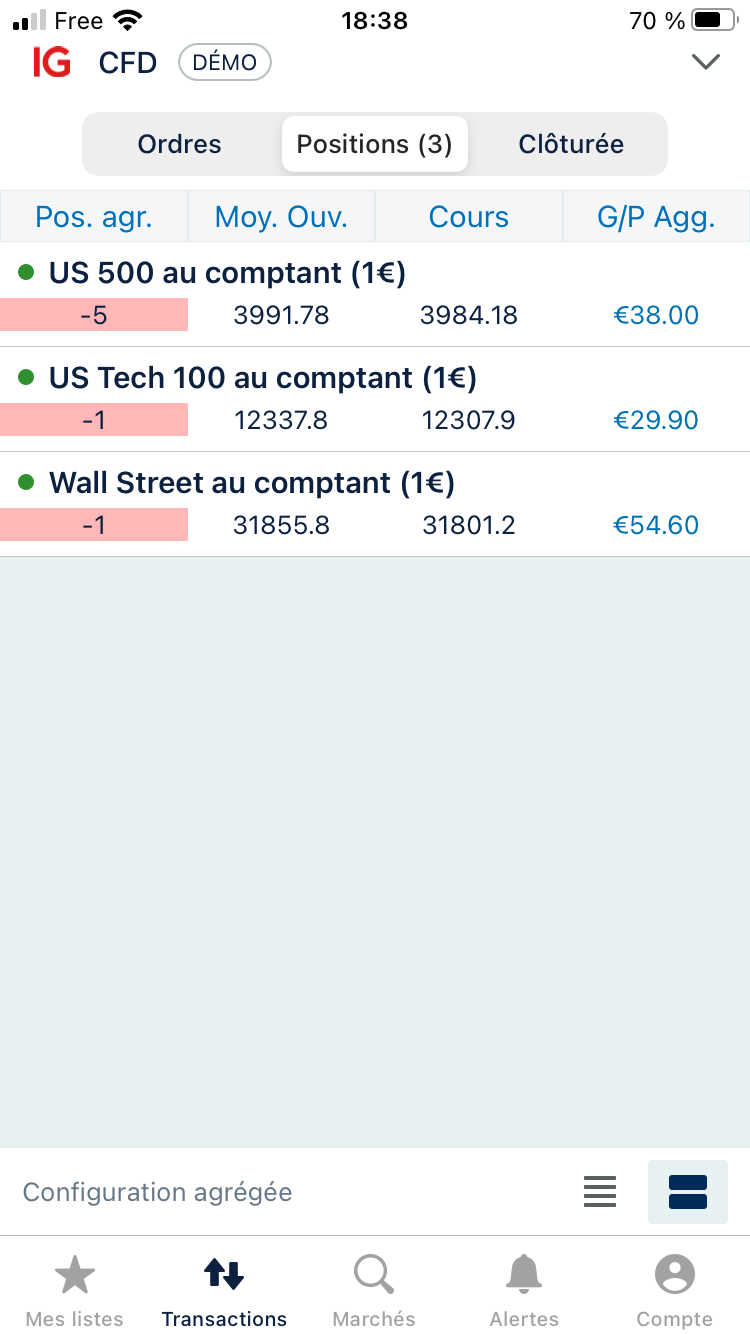The width and height of the screenshot is (750, 1334).
Task: Switch to the compact list view icon
Action: 600,1192
